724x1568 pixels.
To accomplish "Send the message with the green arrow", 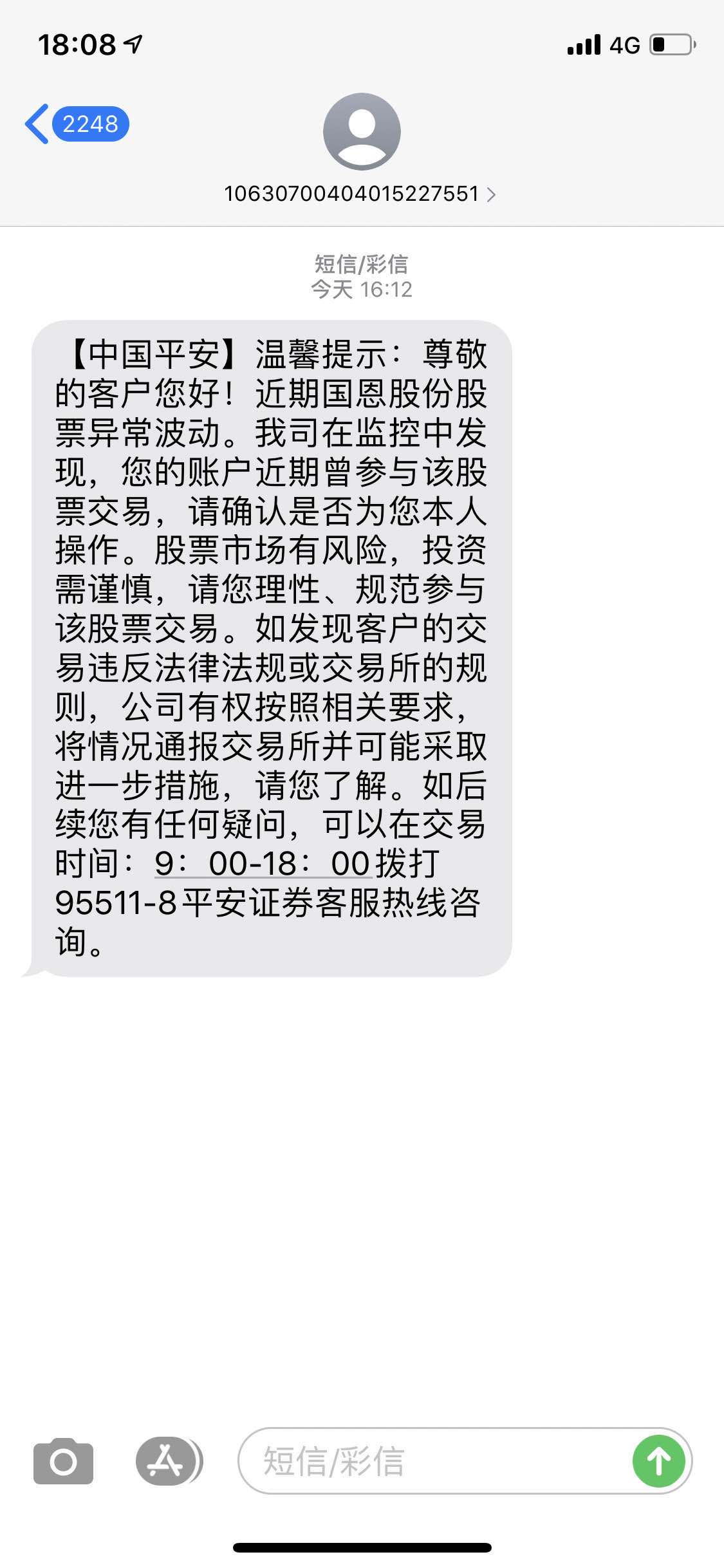I will click(x=658, y=1462).
